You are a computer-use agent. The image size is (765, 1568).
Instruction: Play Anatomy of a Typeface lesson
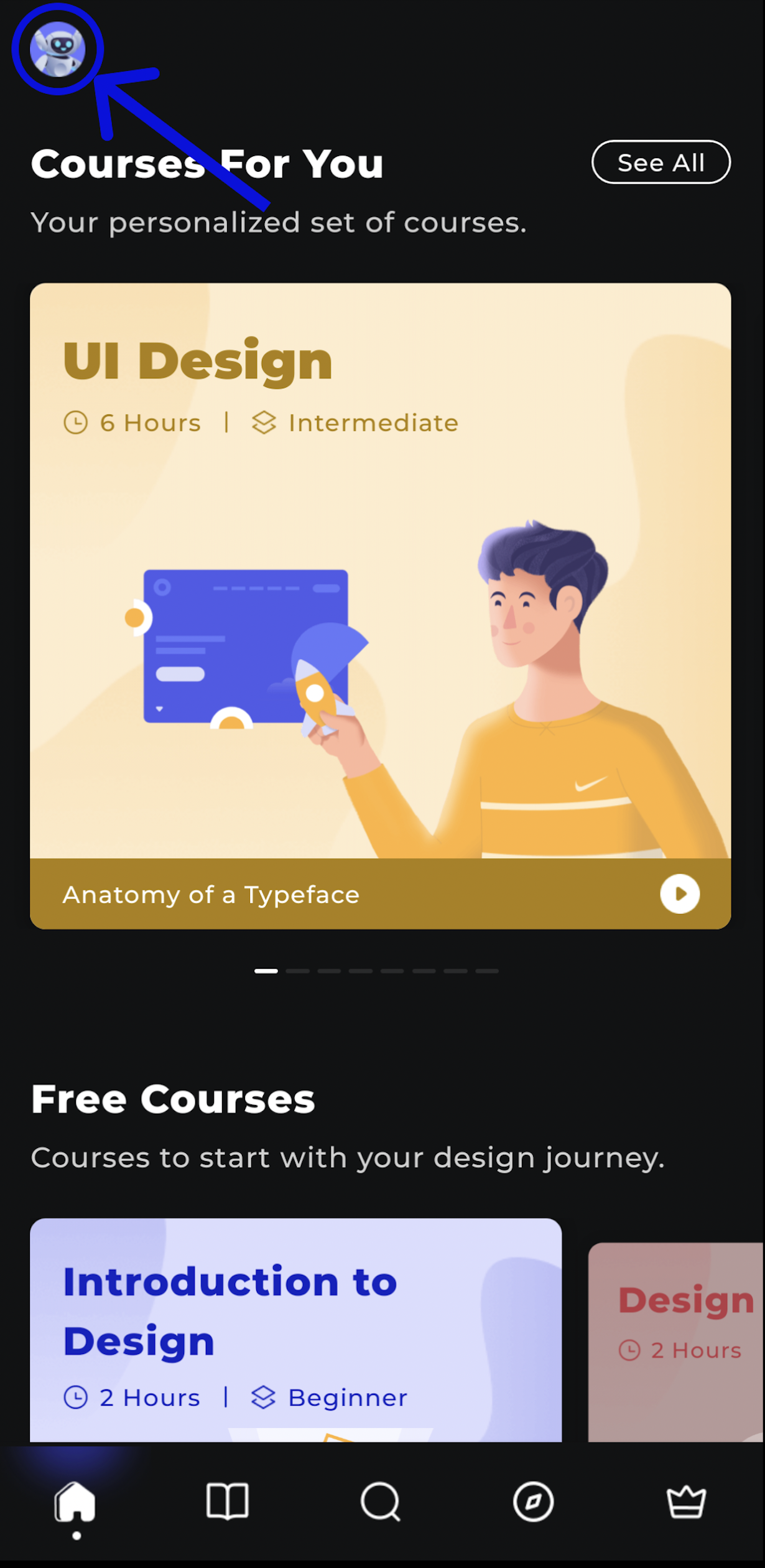(679, 894)
